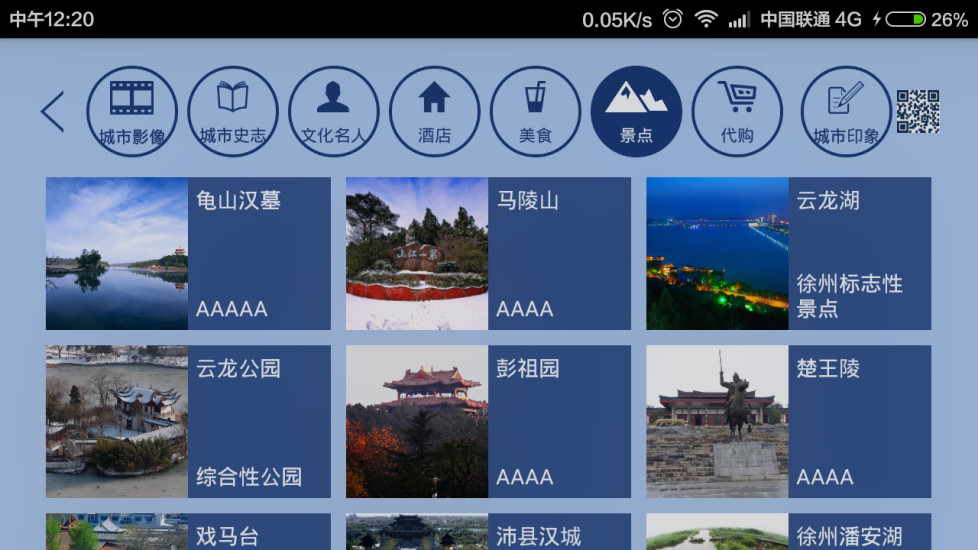
Task: Open the 城市史志 category
Action: coord(233,111)
